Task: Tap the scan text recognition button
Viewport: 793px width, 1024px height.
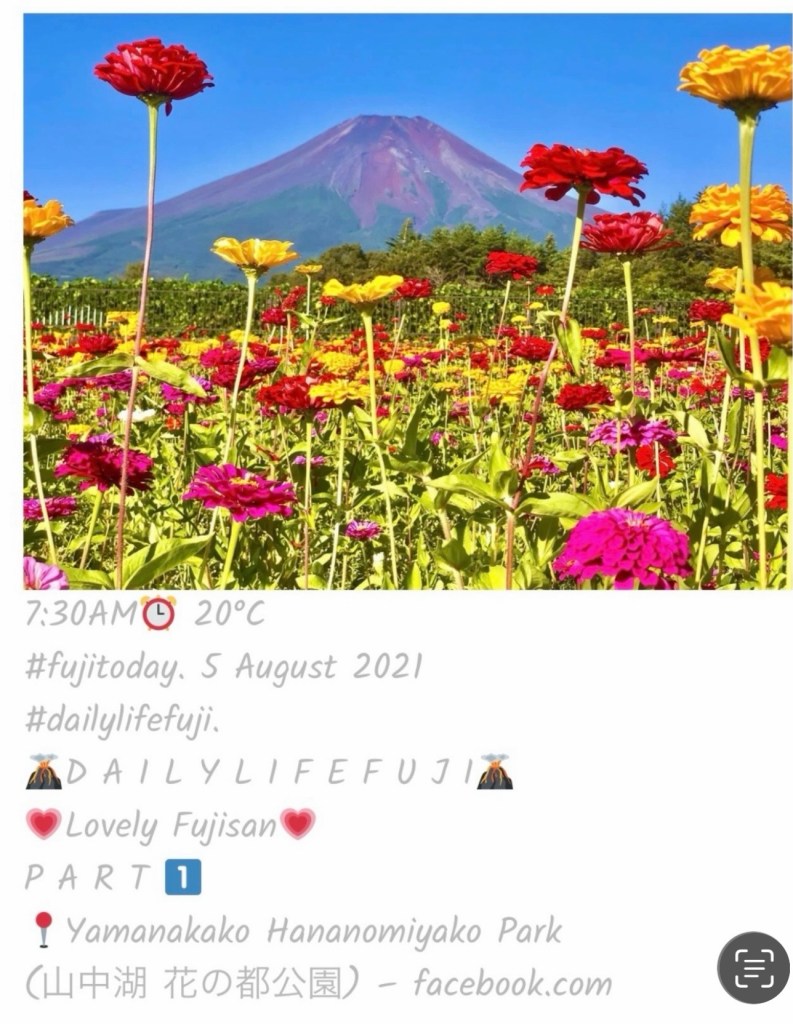Action: [752, 967]
